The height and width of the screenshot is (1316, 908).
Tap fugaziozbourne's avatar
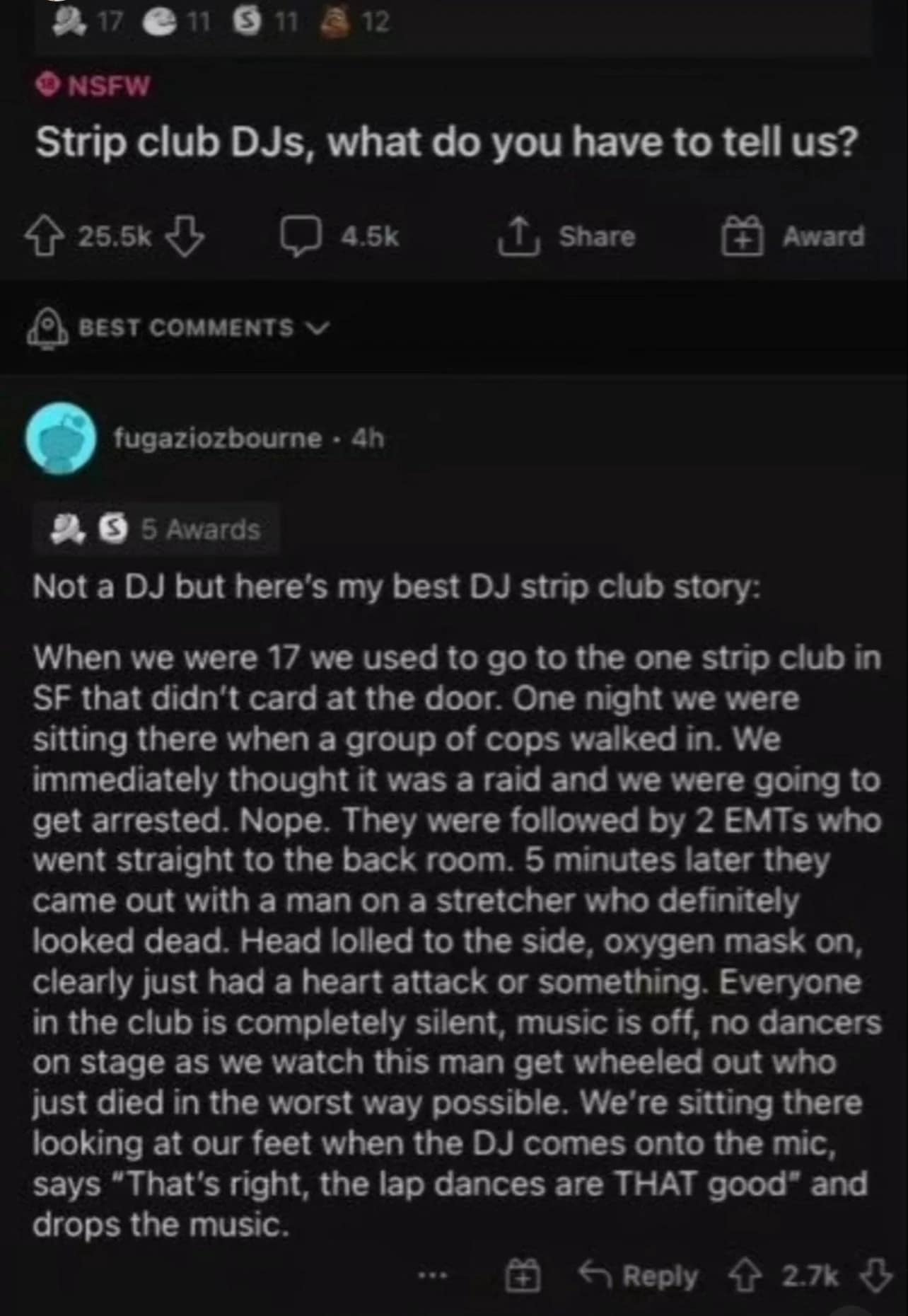[x=62, y=439]
